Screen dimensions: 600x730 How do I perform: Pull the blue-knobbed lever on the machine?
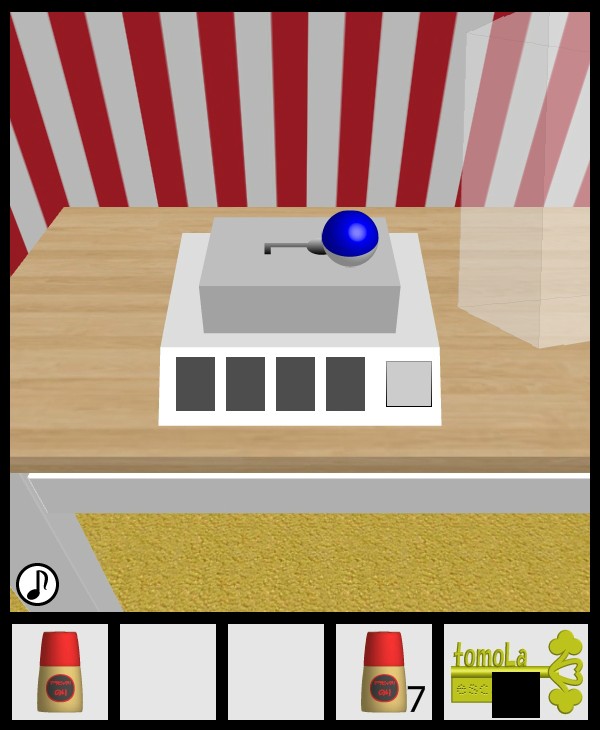click(349, 236)
